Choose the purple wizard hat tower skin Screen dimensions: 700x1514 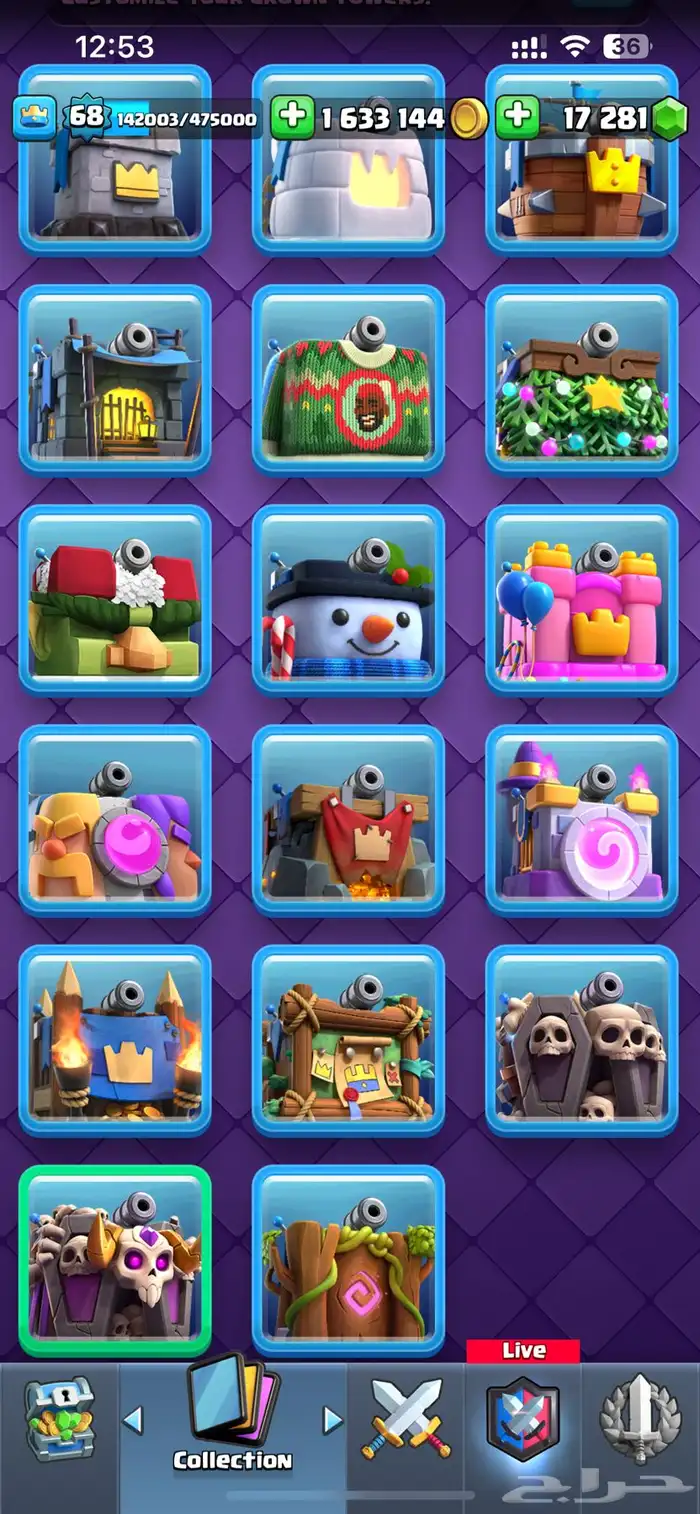[582, 820]
